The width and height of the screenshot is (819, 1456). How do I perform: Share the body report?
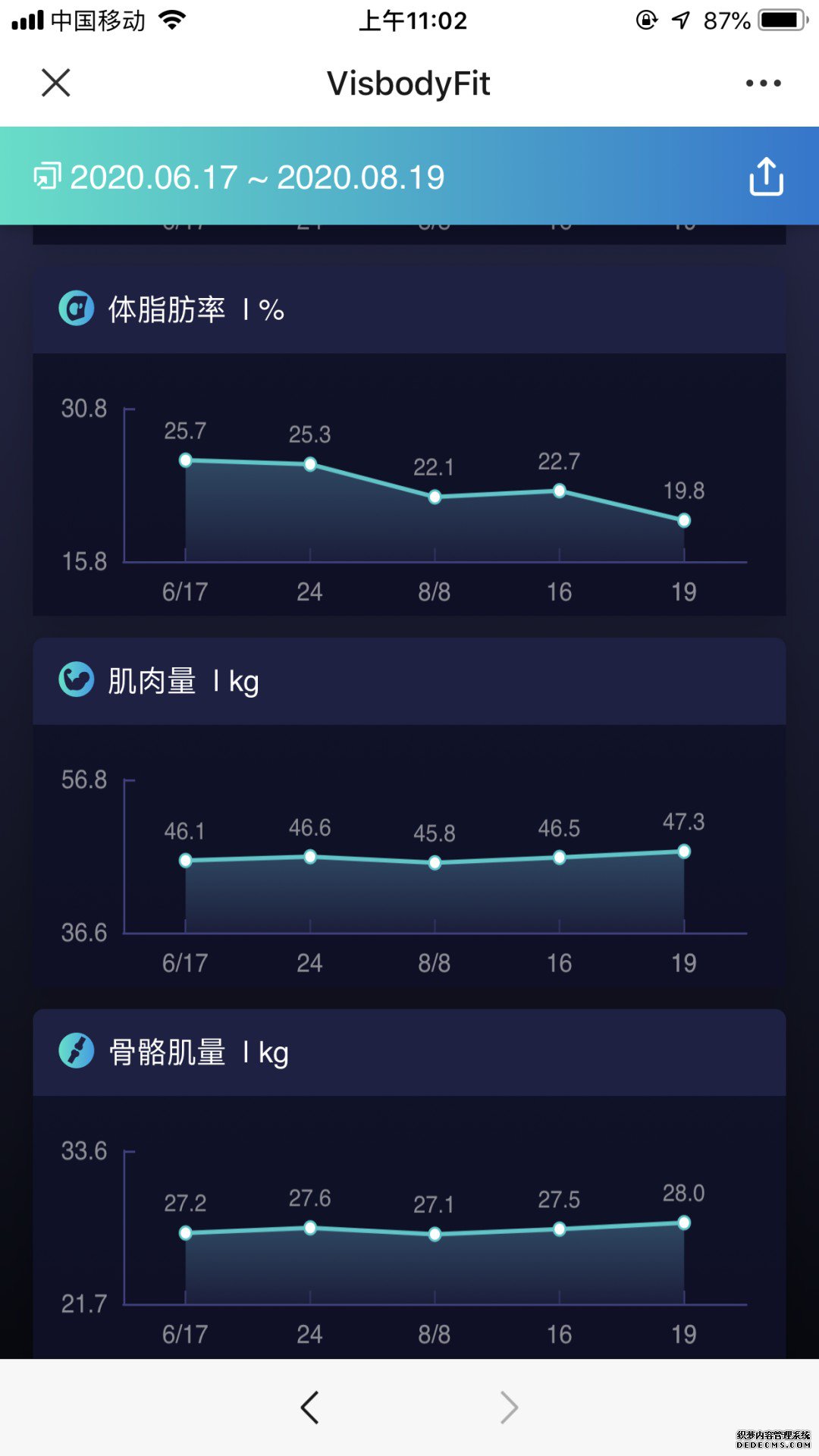[x=766, y=177]
